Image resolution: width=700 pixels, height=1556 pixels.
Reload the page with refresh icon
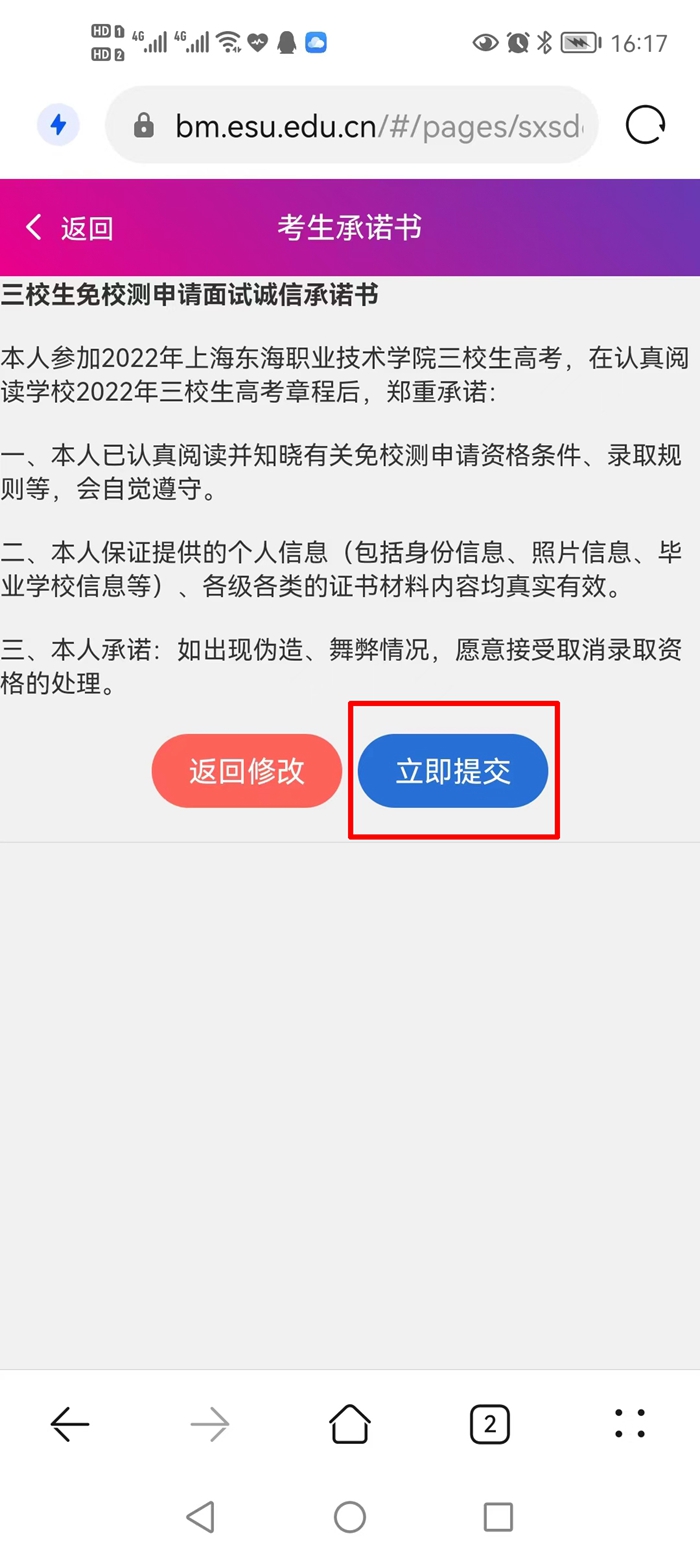point(645,125)
